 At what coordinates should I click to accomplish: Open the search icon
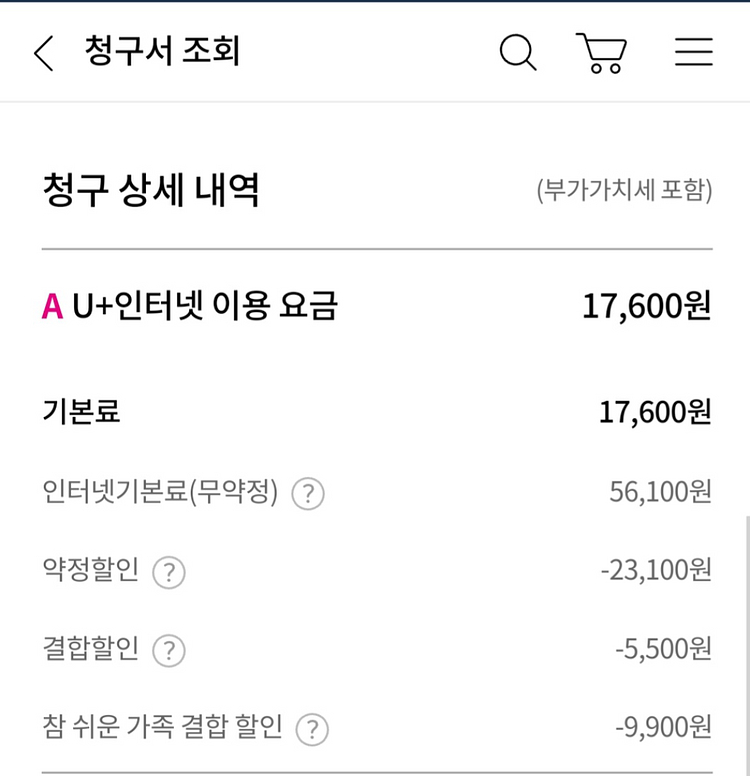click(517, 52)
